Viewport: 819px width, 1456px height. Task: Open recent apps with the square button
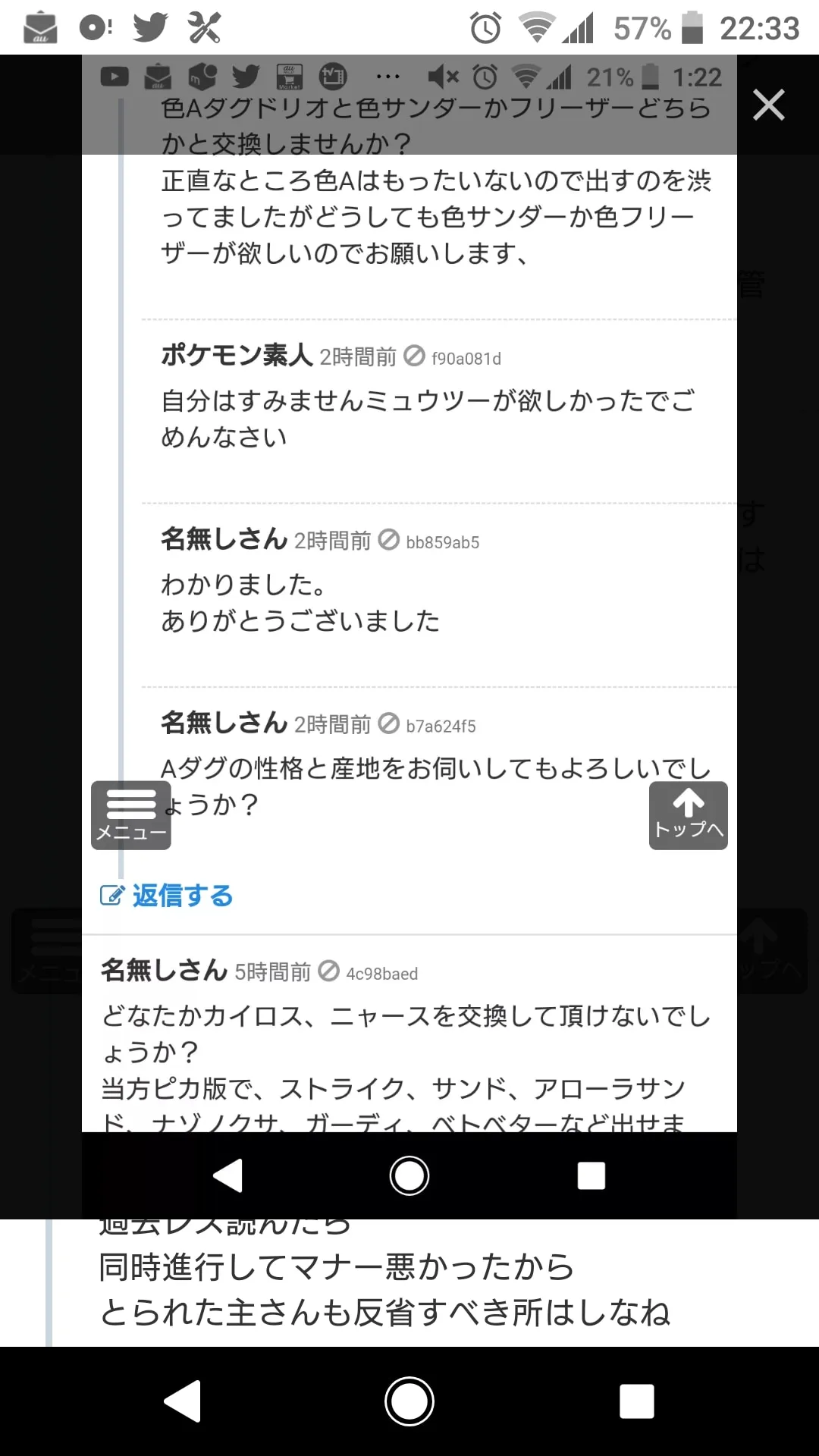pyautogui.click(x=637, y=1401)
